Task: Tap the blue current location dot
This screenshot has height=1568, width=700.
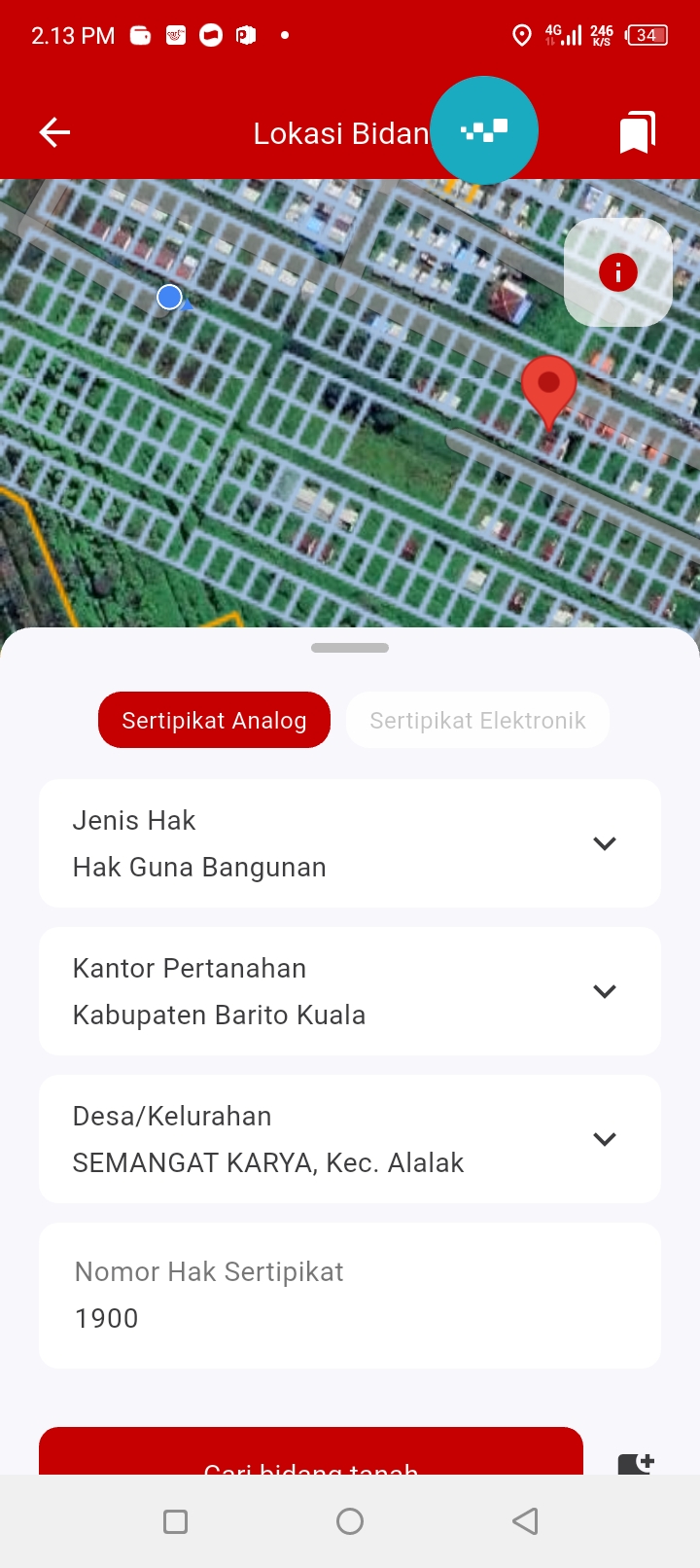Action: (170, 297)
